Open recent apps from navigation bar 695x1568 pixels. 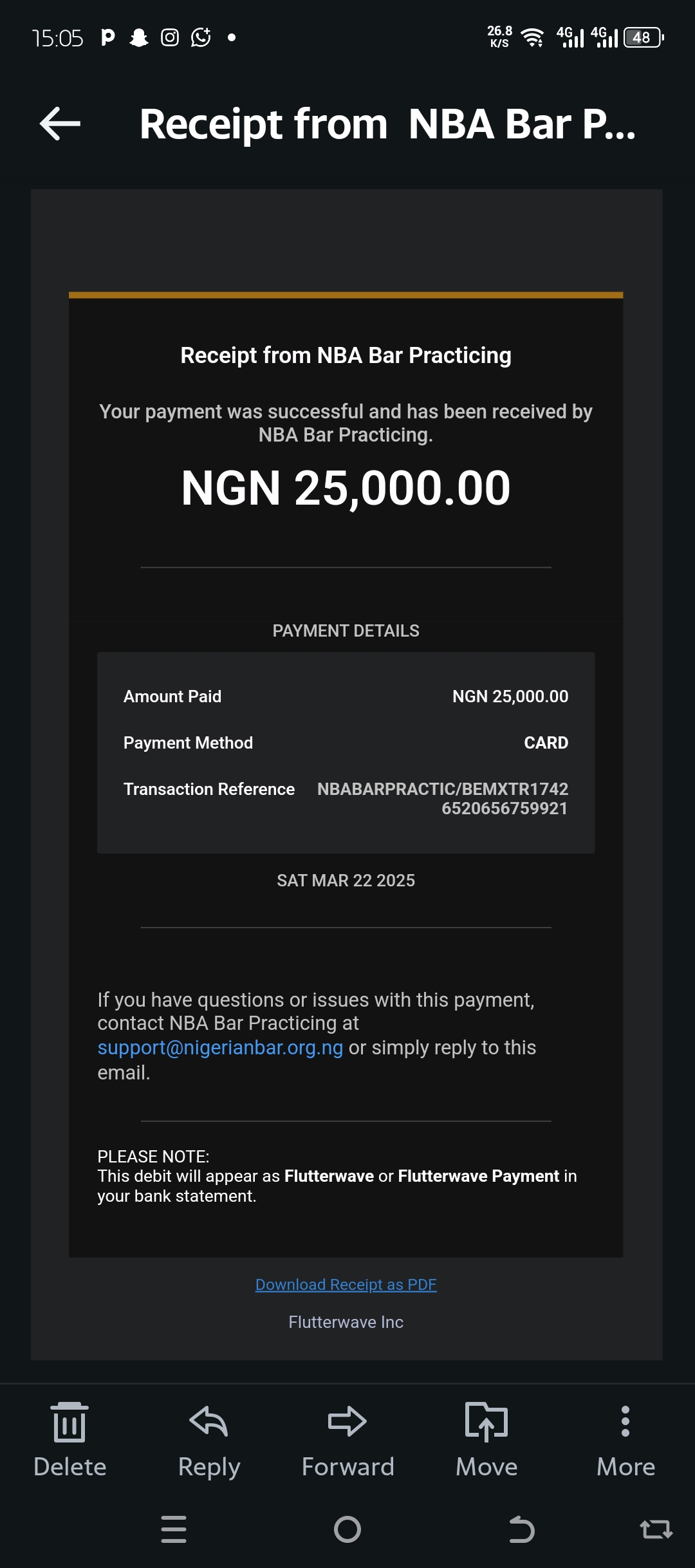[174, 1529]
